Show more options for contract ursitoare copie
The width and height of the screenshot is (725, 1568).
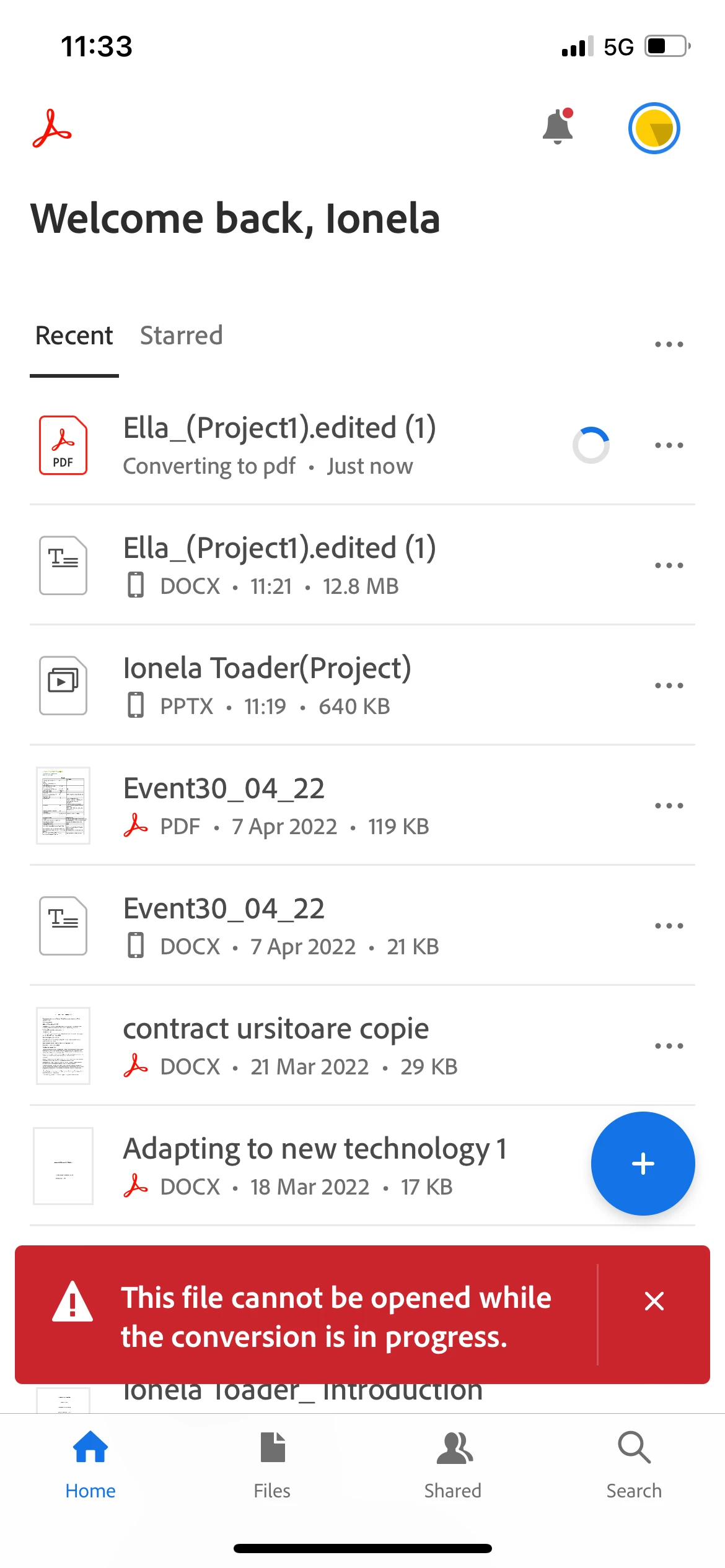tap(669, 1046)
